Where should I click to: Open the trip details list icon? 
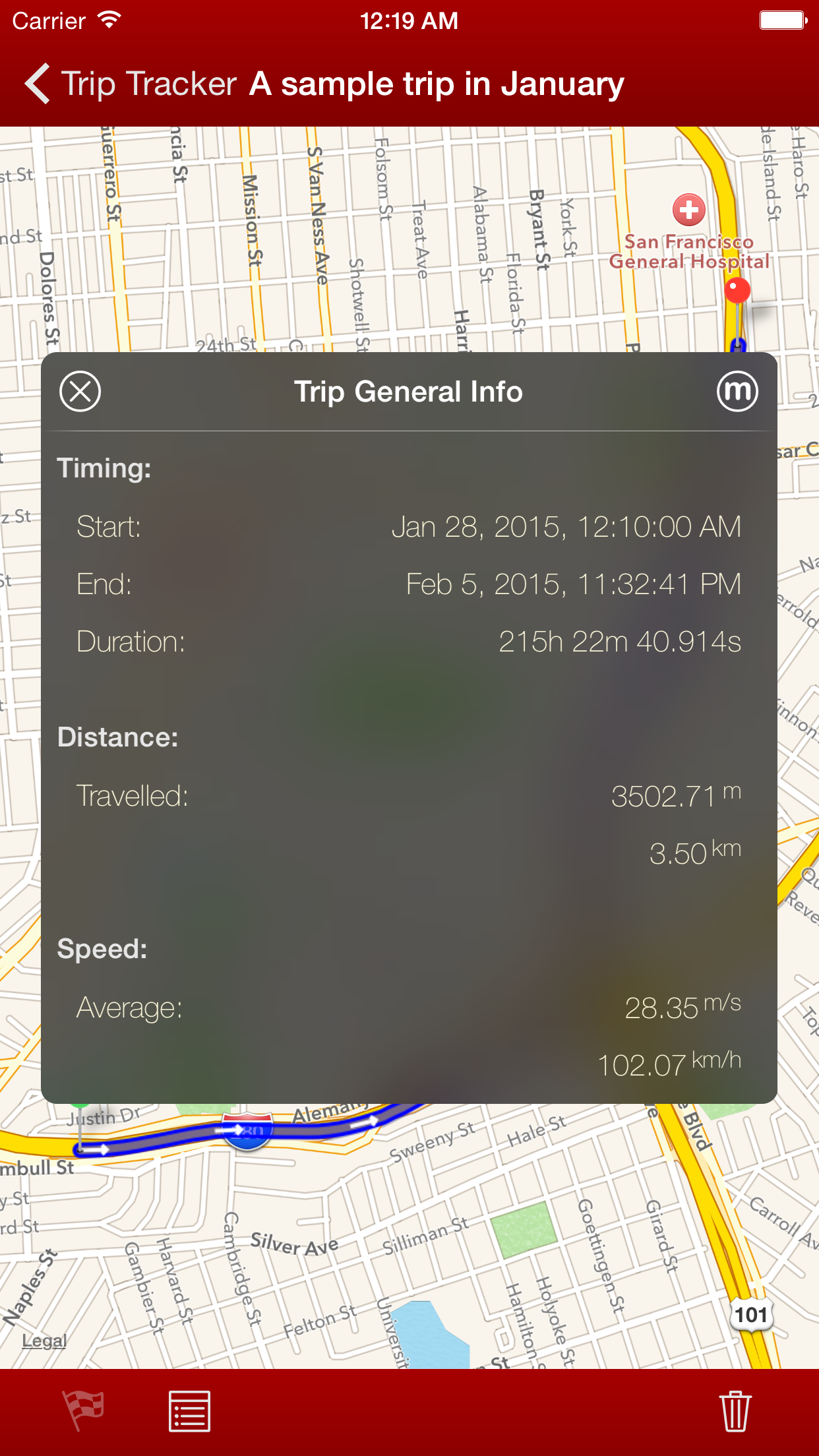click(189, 1411)
